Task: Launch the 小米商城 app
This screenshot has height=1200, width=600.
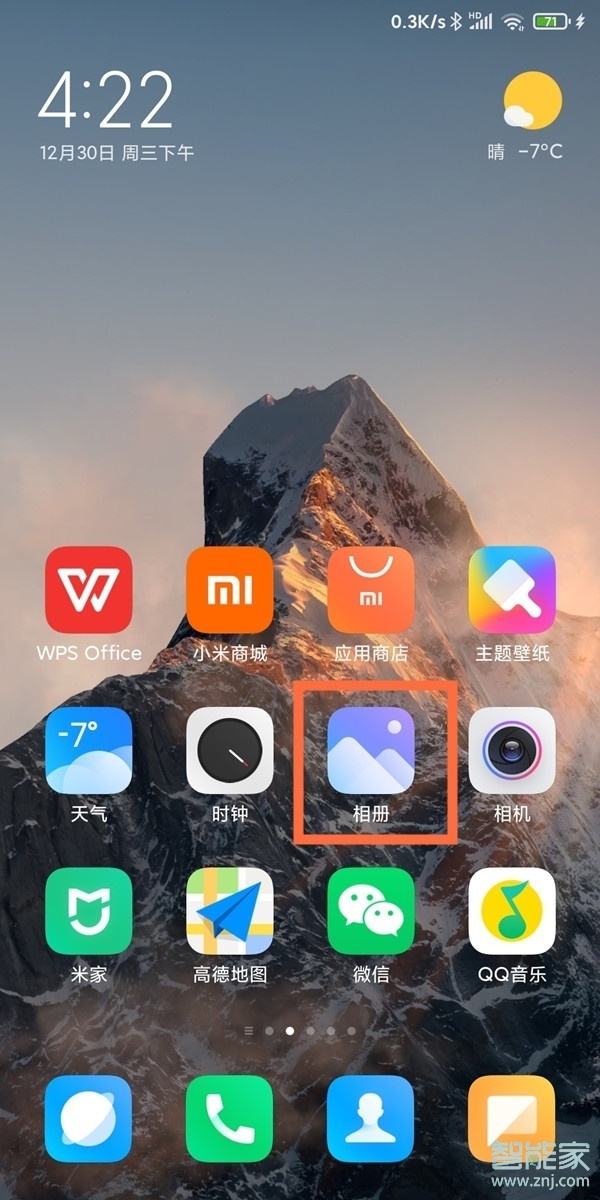Action: 230,590
